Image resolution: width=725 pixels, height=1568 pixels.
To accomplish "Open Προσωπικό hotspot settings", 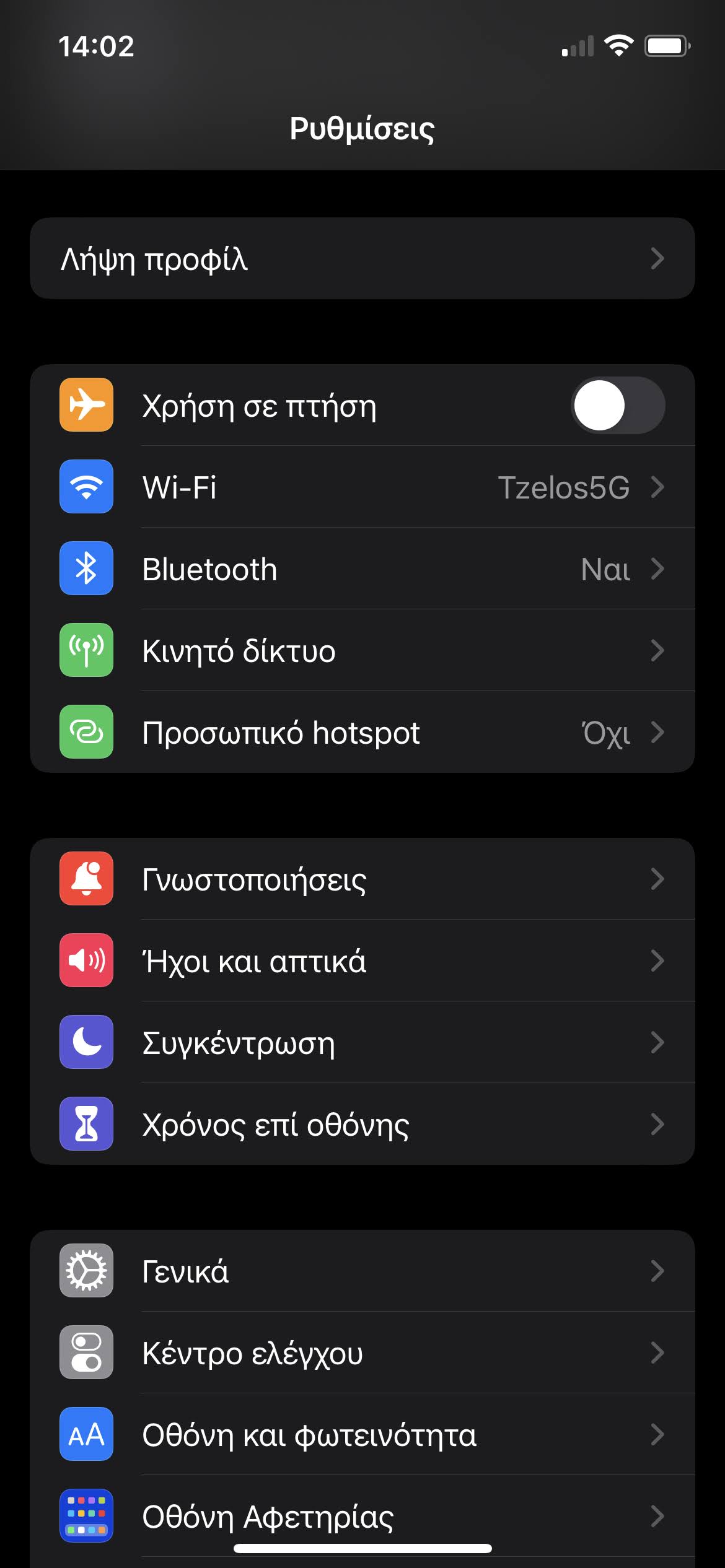I will point(362,732).
